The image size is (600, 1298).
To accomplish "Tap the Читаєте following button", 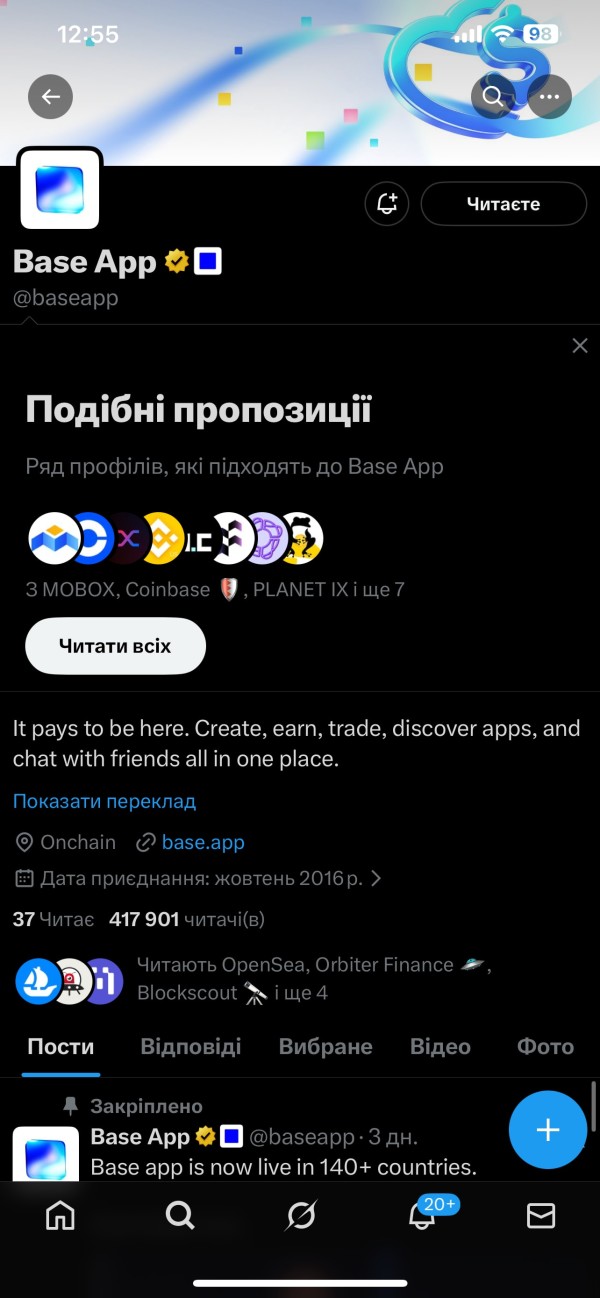I will coord(504,204).
